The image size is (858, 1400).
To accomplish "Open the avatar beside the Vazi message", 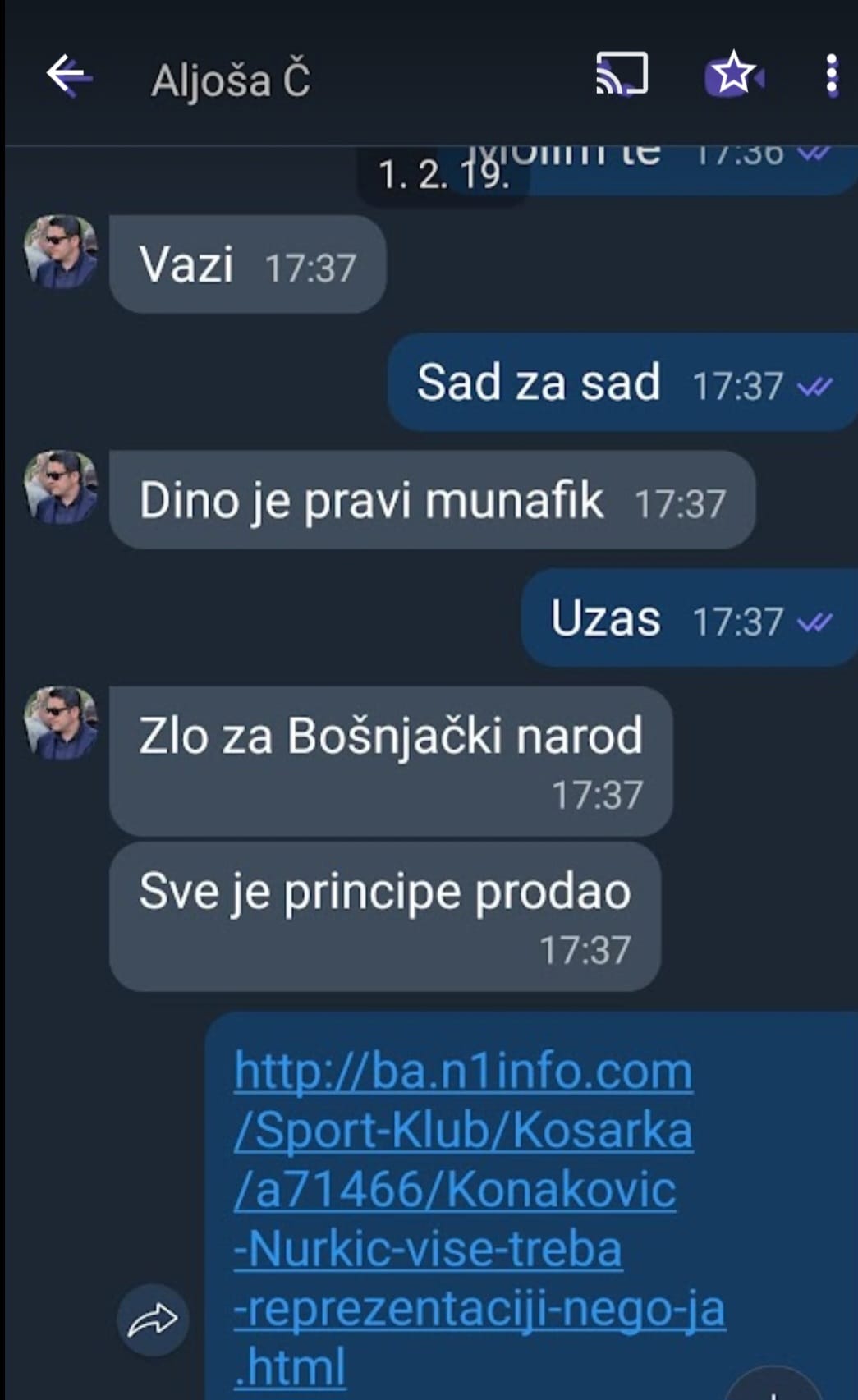I will point(61,252).
